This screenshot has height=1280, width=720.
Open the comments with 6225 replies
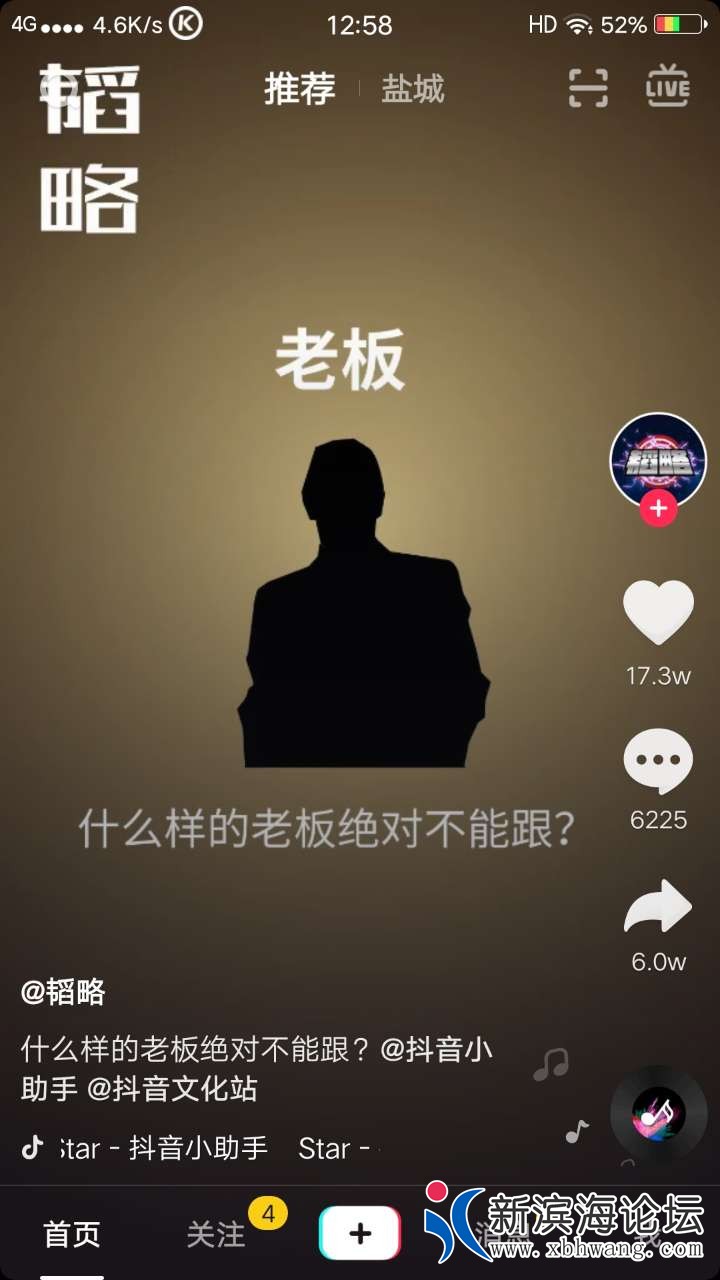(x=658, y=762)
